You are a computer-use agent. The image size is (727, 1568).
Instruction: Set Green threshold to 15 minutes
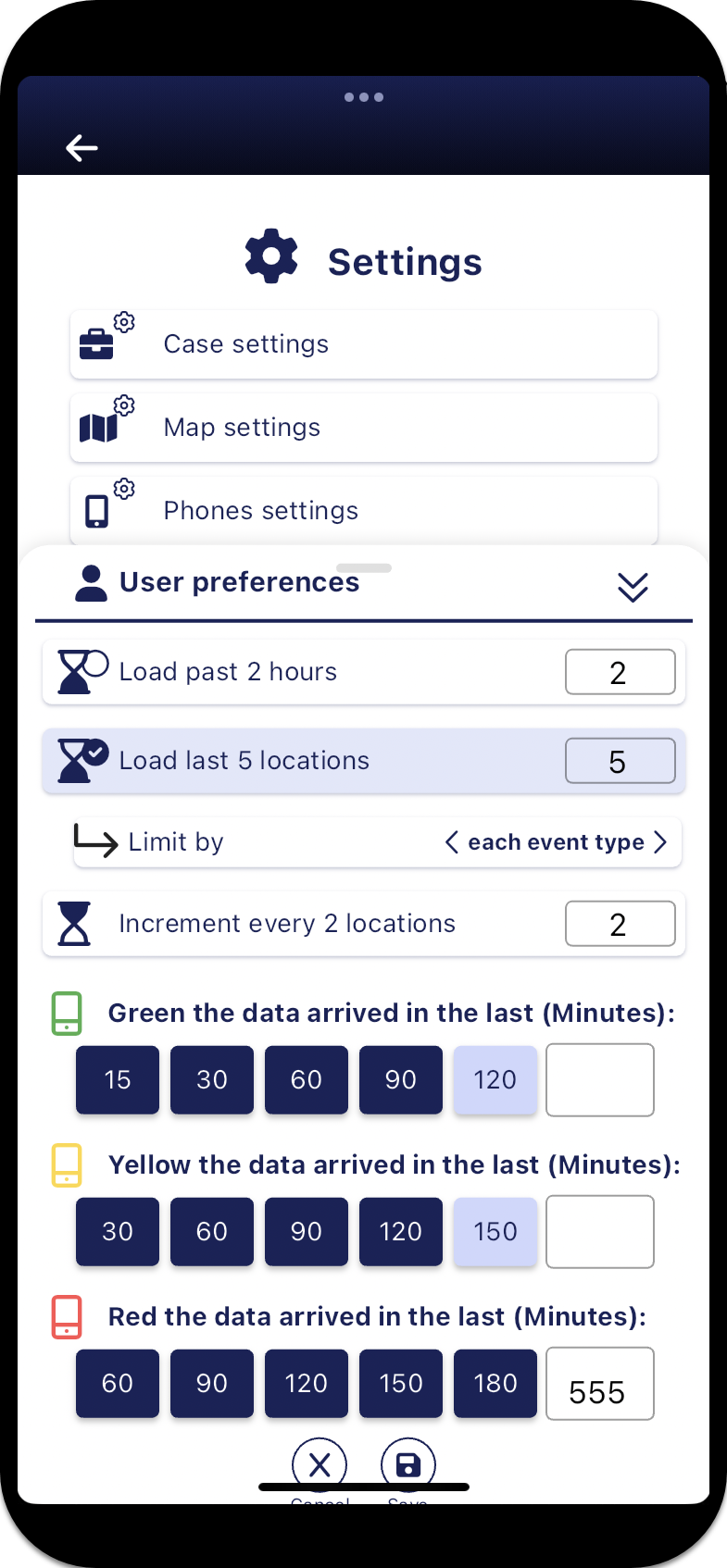[x=118, y=1079]
